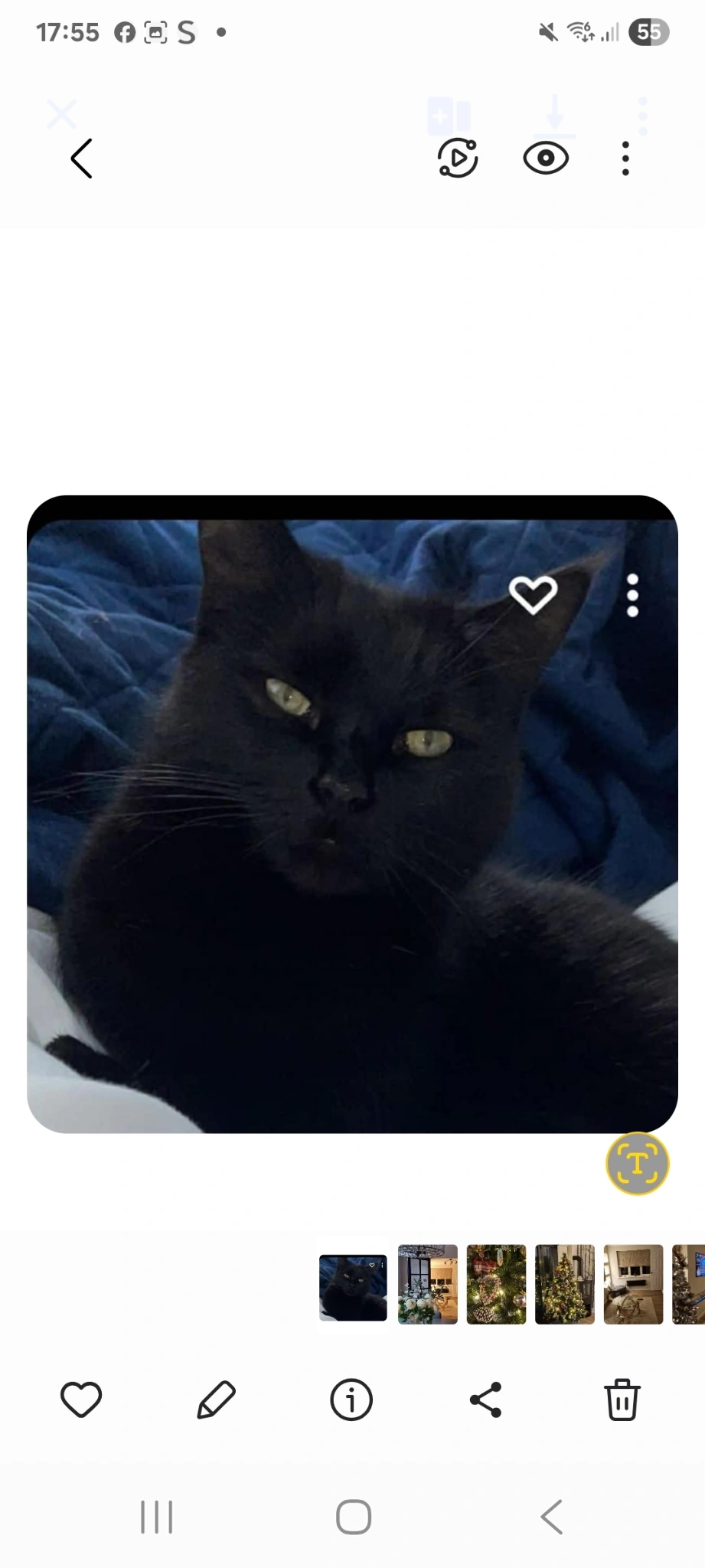Open the living room thumbnail

[x=633, y=1284]
